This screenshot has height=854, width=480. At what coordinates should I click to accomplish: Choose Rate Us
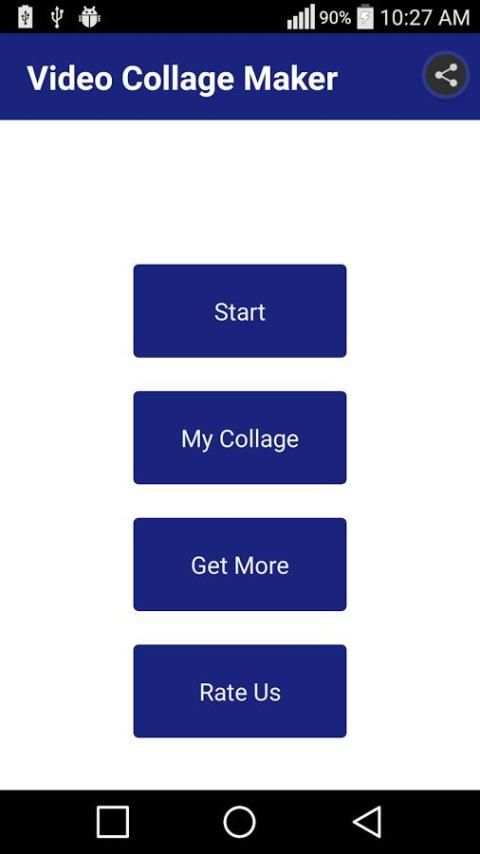click(240, 691)
